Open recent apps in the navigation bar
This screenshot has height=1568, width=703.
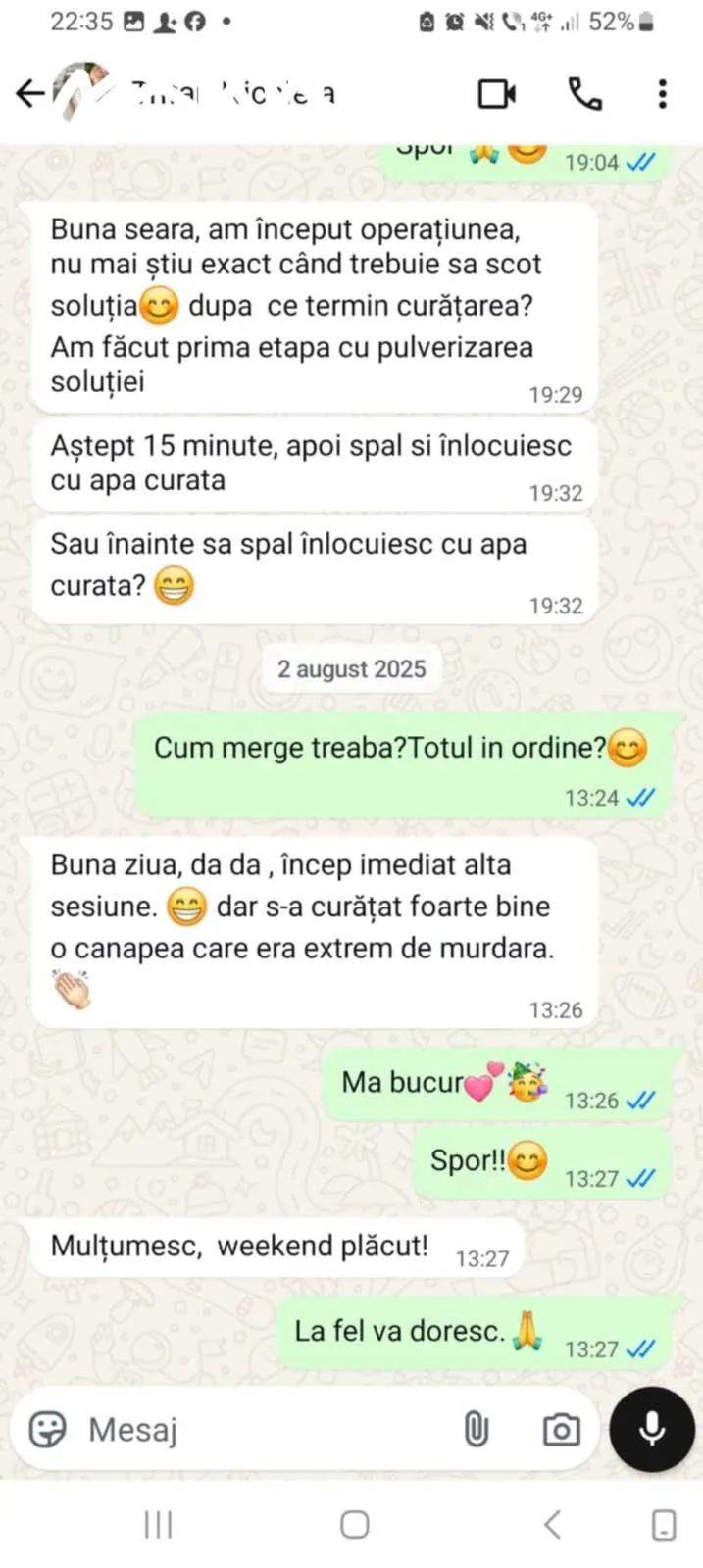[x=158, y=1524]
